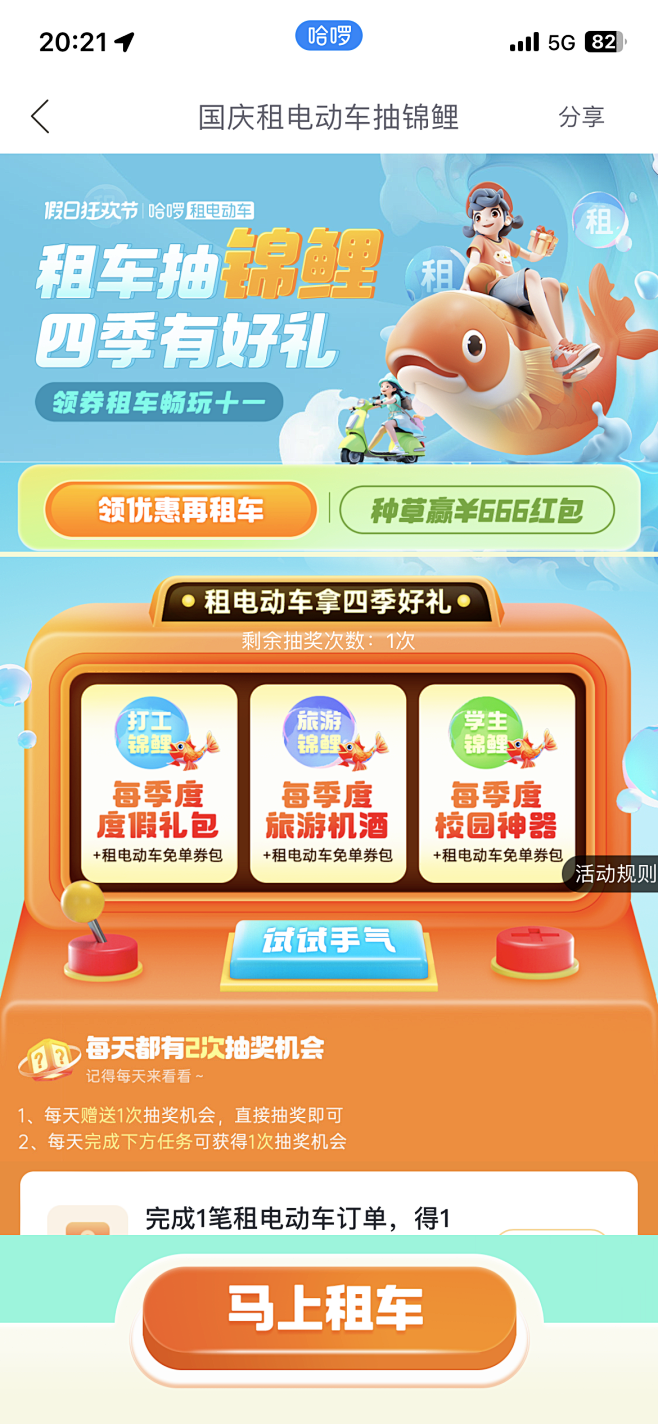Open the 完成1笔租电动车订单 task card

[329, 1204]
